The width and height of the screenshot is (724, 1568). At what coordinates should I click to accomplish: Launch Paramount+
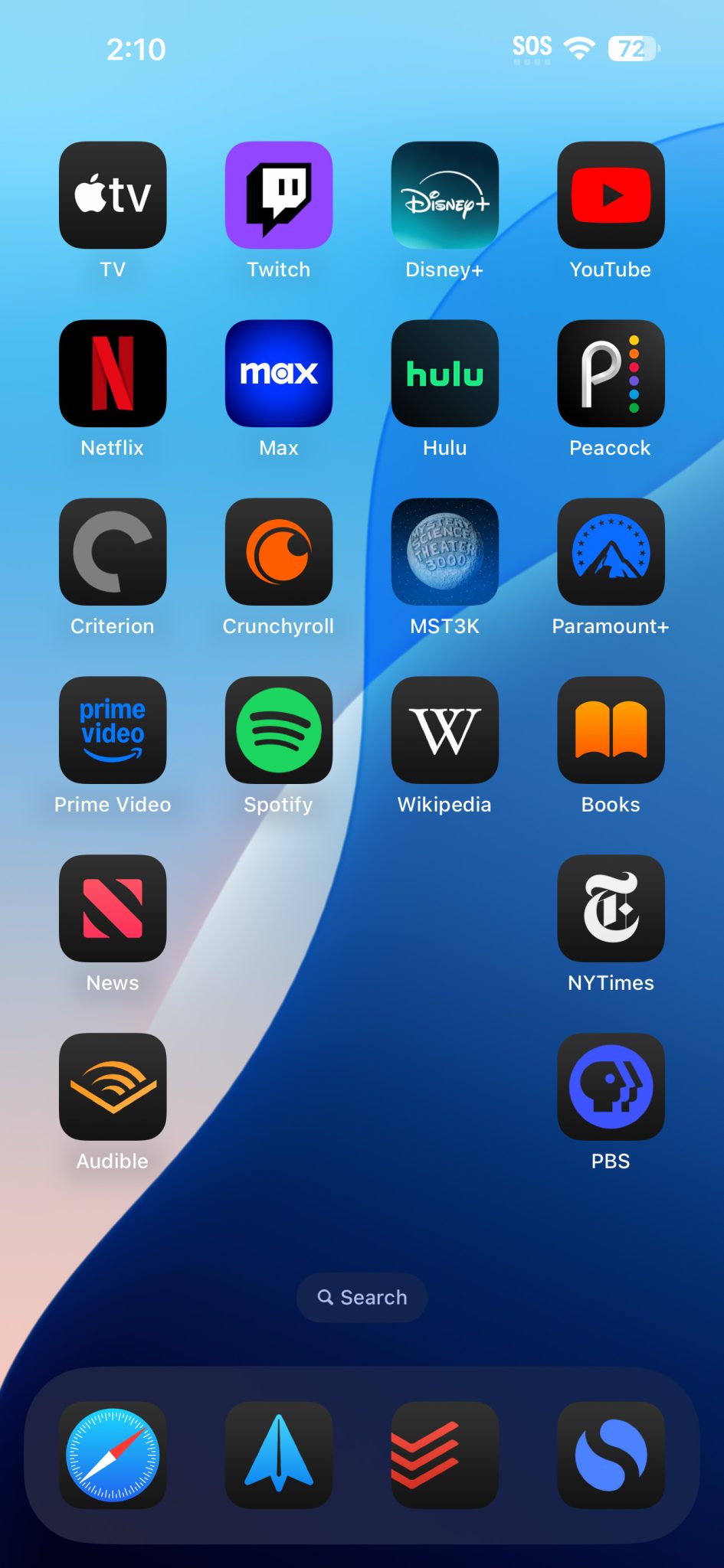pos(610,551)
